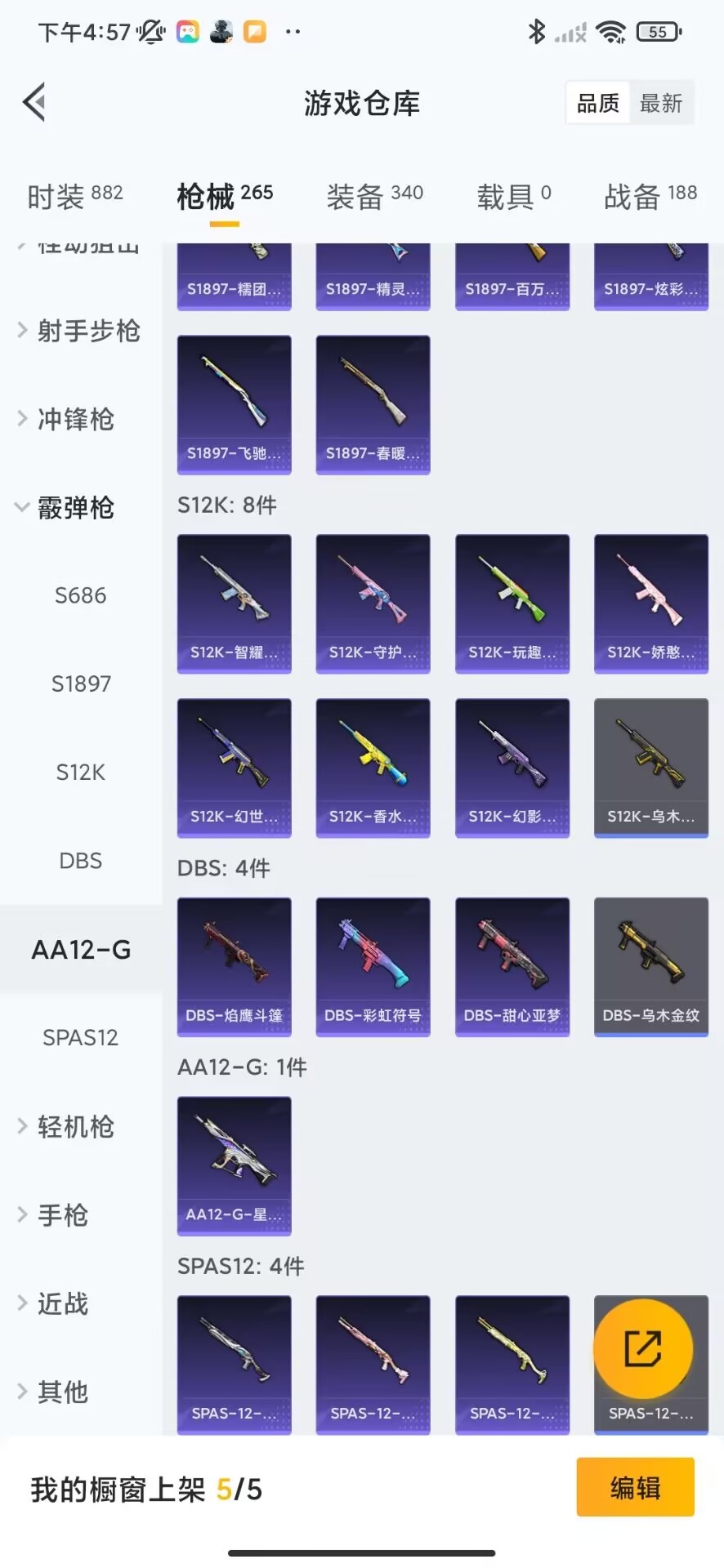View the DBS-乌木金纹 skin
This screenshot has width=724, height=1568.
(x=650, y=966)
